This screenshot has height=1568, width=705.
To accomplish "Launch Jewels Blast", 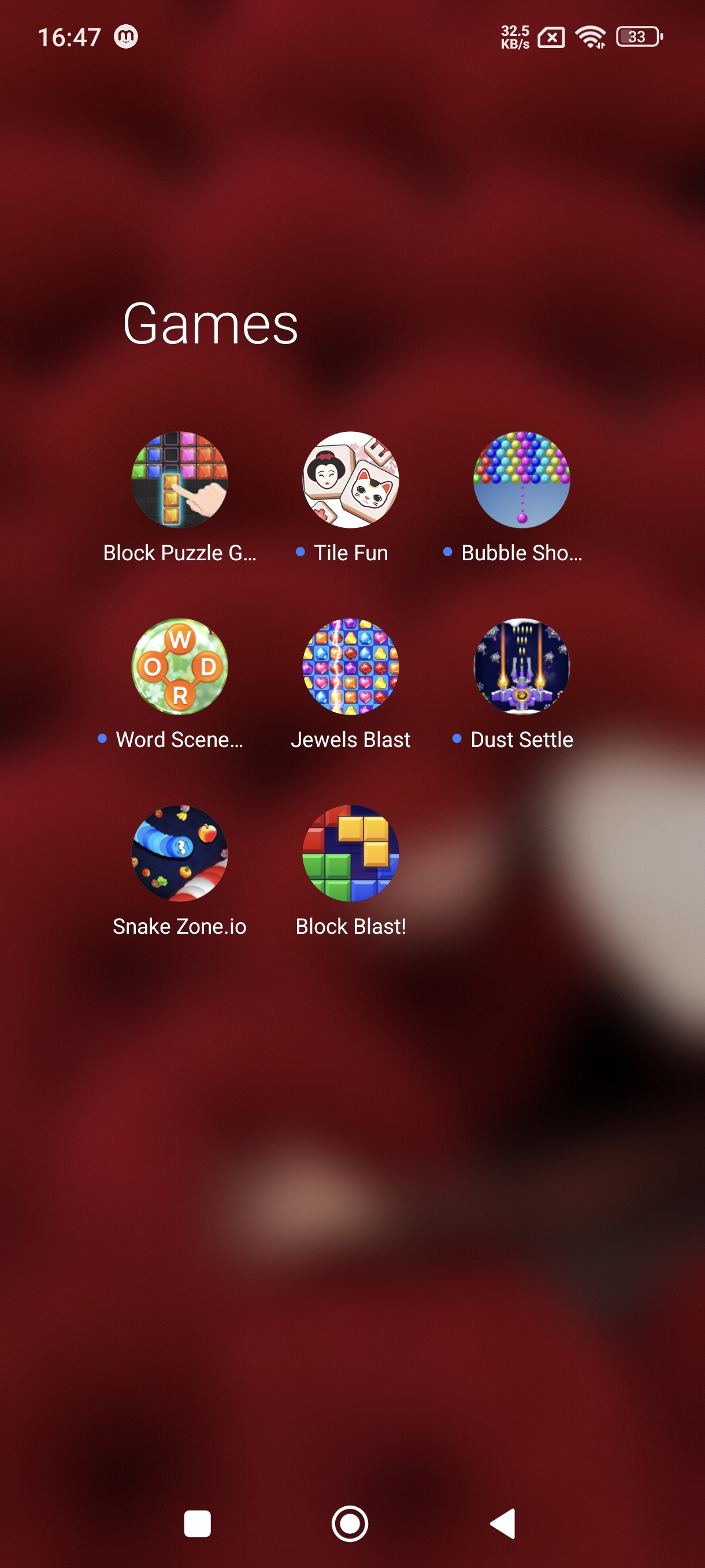I will [350, 667].
